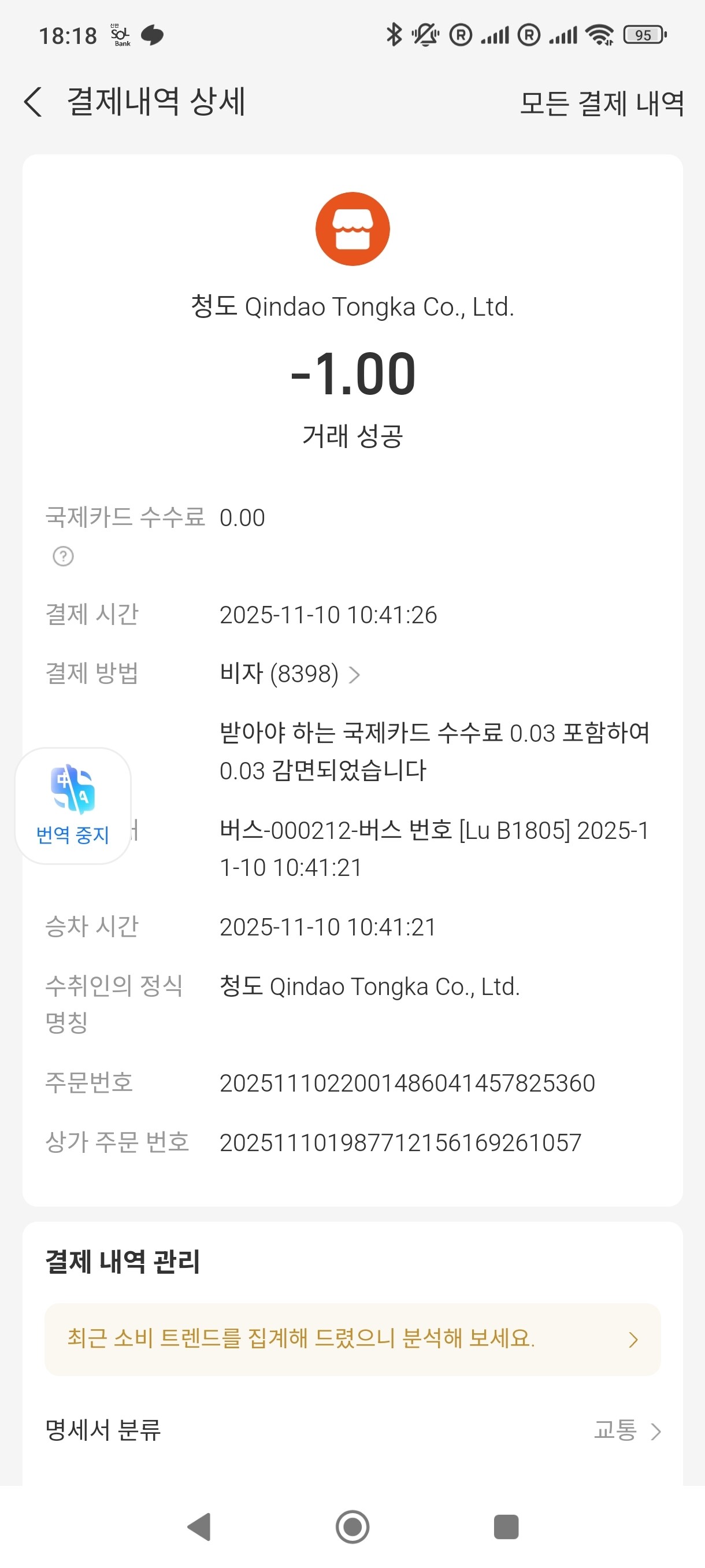The height and width of the screenshot is (1568, 705).
Task: Open the 청도 Qindao Tongka merchant icon
Action: click(x=353, y=229)
